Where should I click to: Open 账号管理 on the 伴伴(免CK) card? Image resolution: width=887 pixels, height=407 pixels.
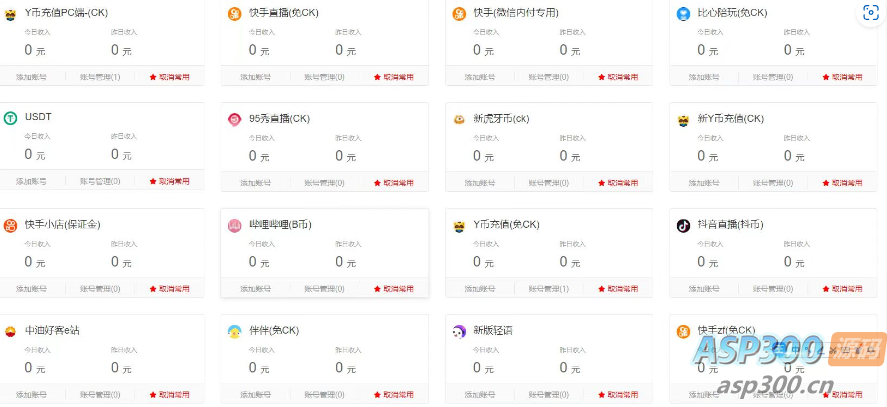coord(324,395)
